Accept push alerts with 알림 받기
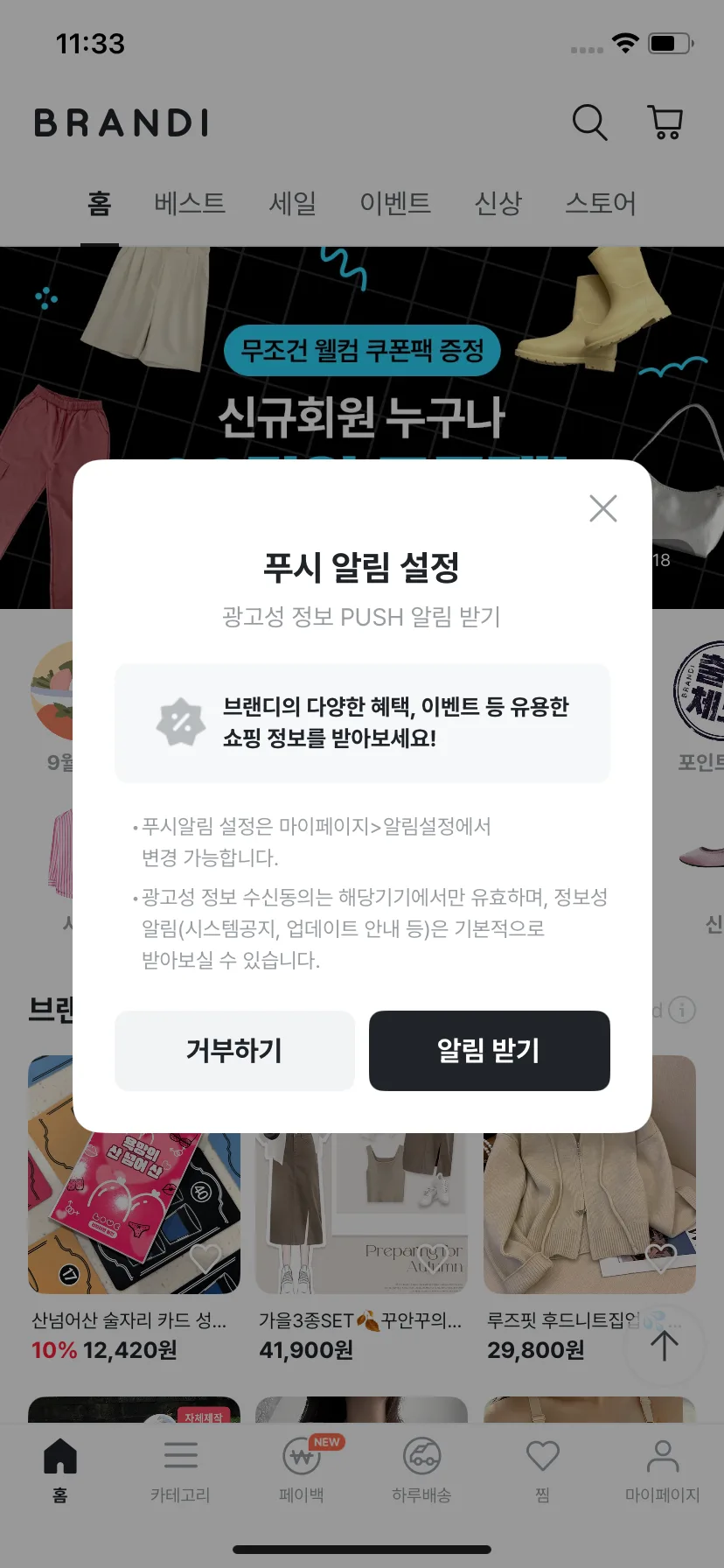This screenshot has width=724, height=1568. tap(489, 1050)
